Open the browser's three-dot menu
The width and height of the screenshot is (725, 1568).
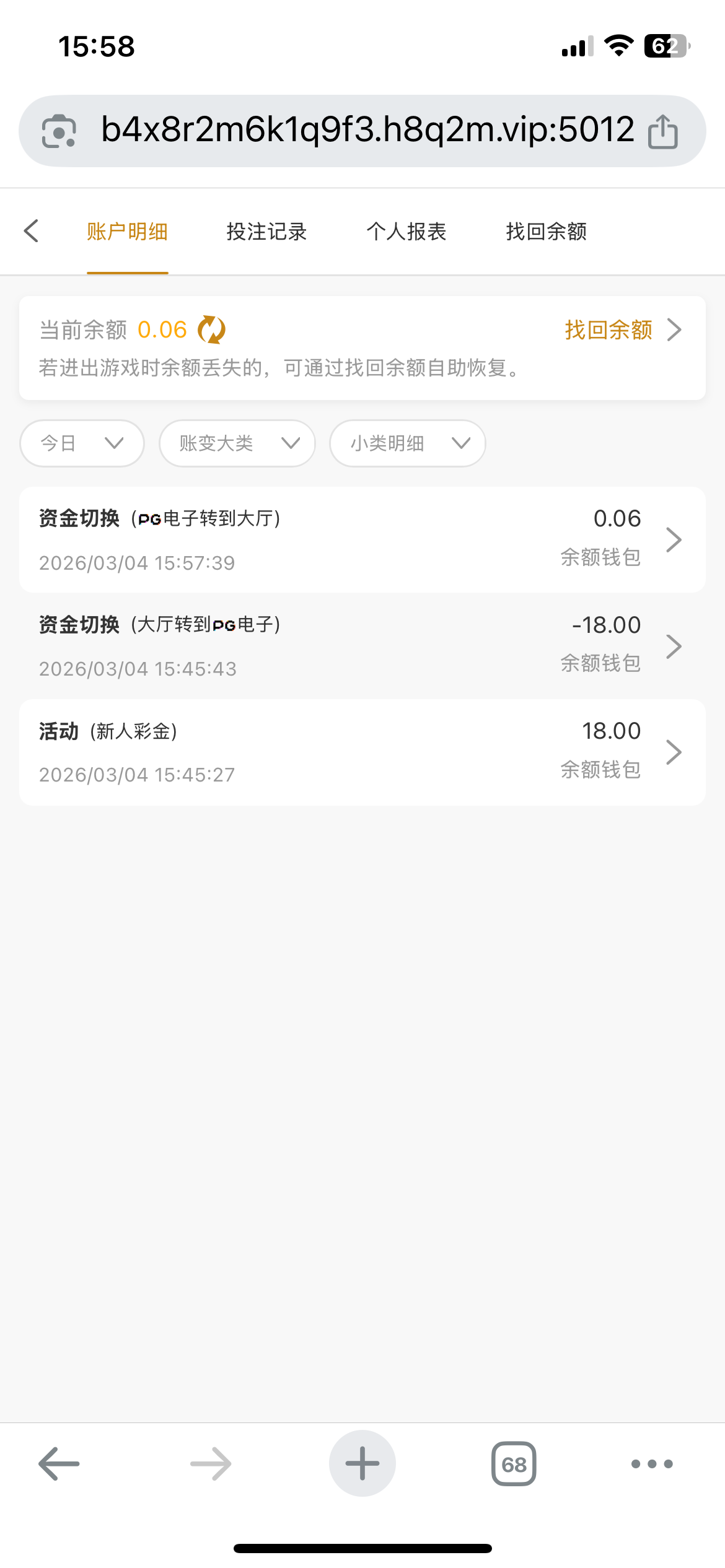point(652,1464)
